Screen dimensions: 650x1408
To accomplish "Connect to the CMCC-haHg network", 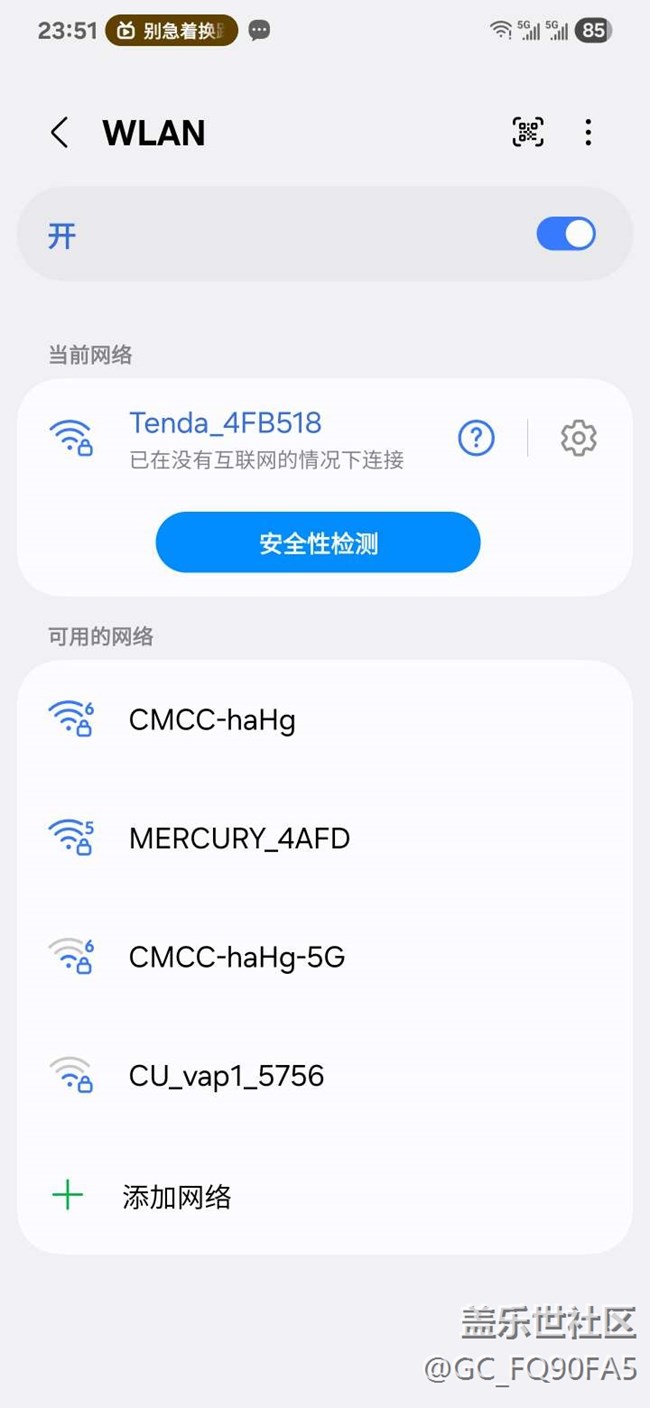I will pyautogui.click(x=325, y=720).
